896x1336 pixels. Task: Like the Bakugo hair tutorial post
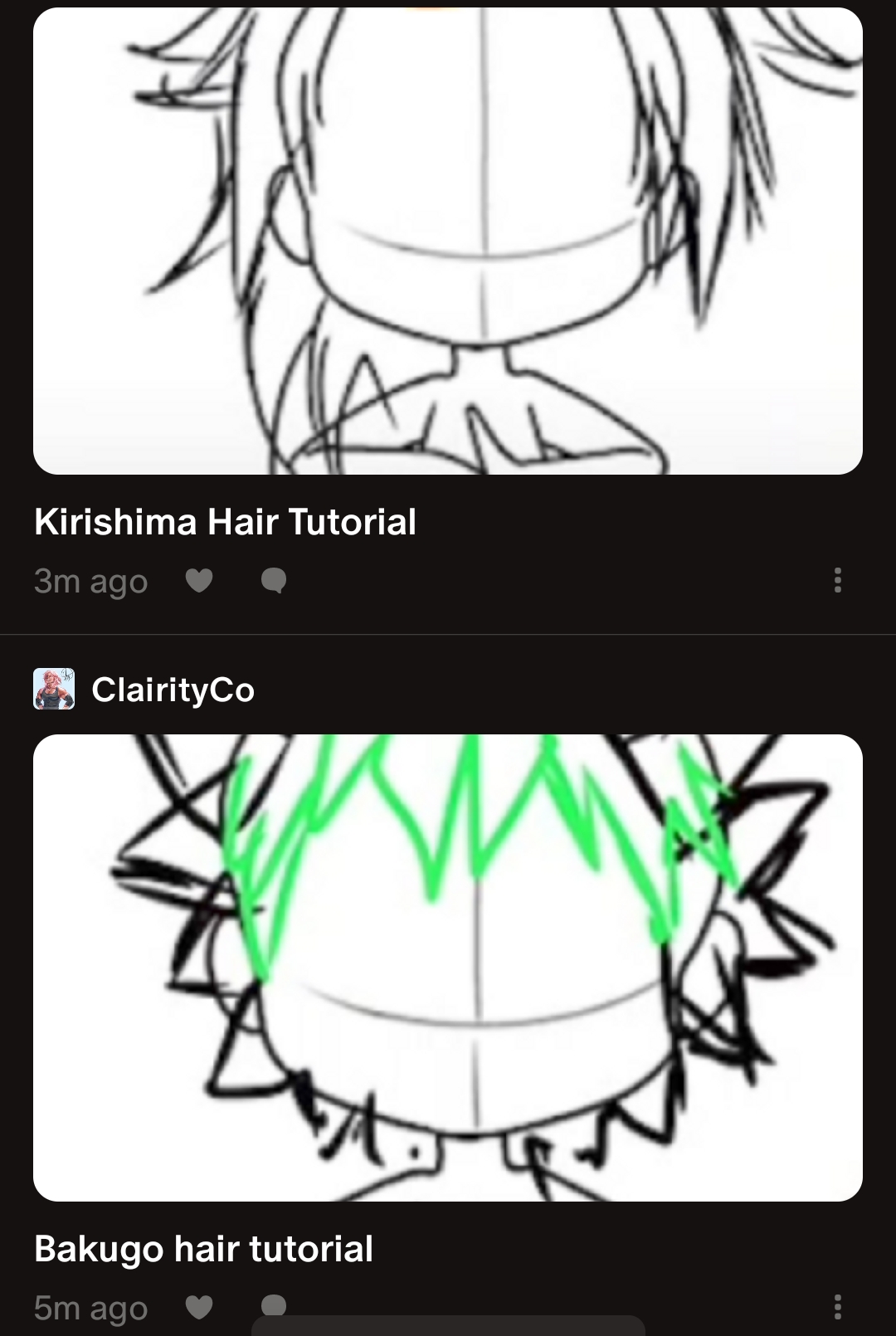point(199,1307)
